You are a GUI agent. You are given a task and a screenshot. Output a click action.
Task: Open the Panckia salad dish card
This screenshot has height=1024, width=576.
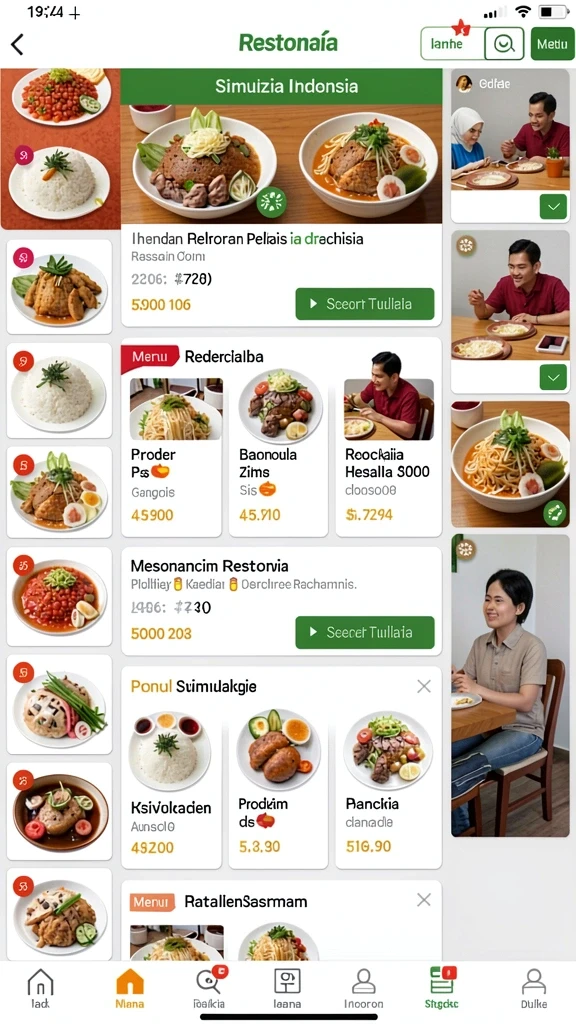(x=389, y=784)
